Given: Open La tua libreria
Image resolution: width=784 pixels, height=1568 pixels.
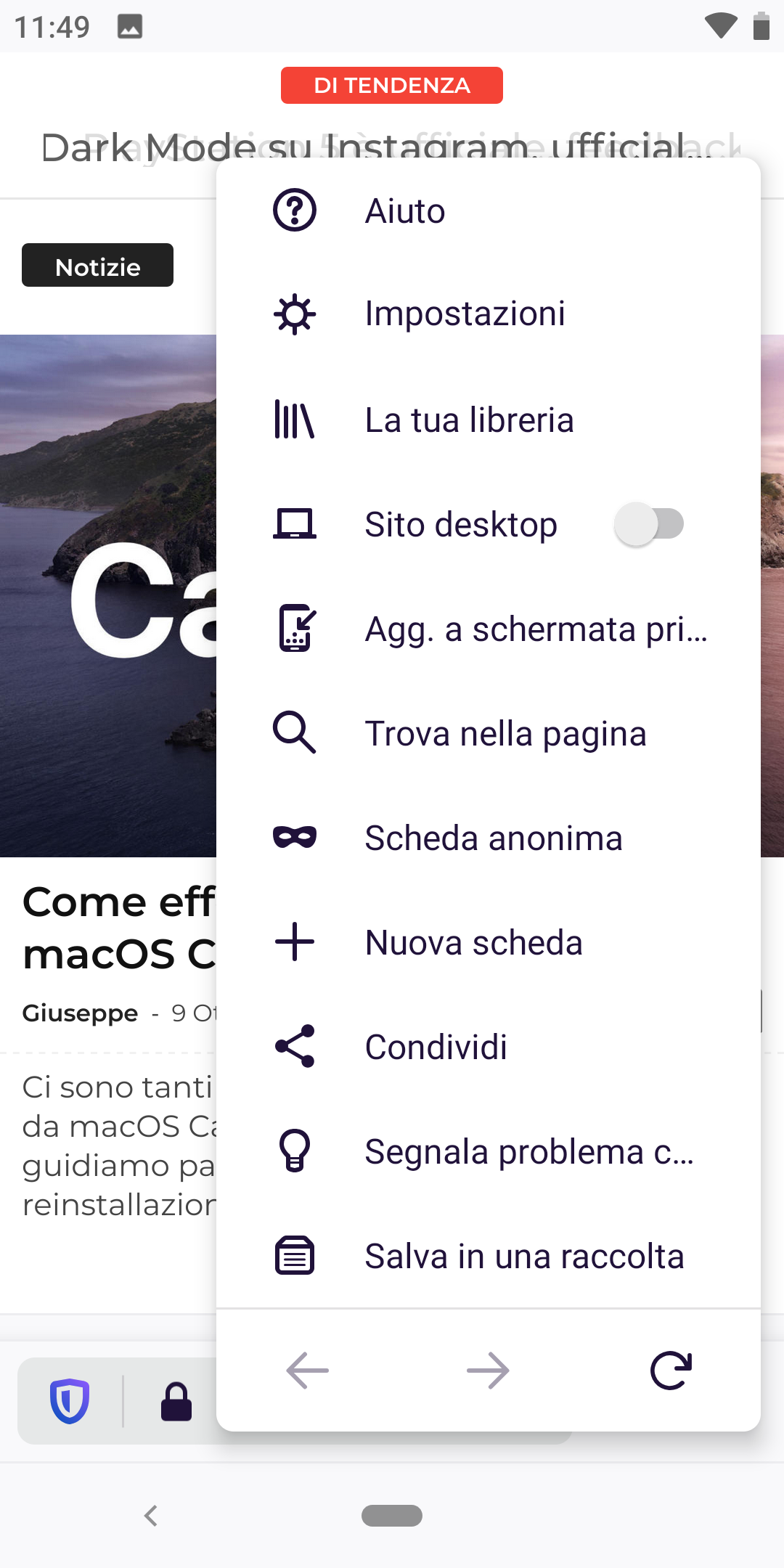Looking at the screenshot, I should [x=488, y=420].
